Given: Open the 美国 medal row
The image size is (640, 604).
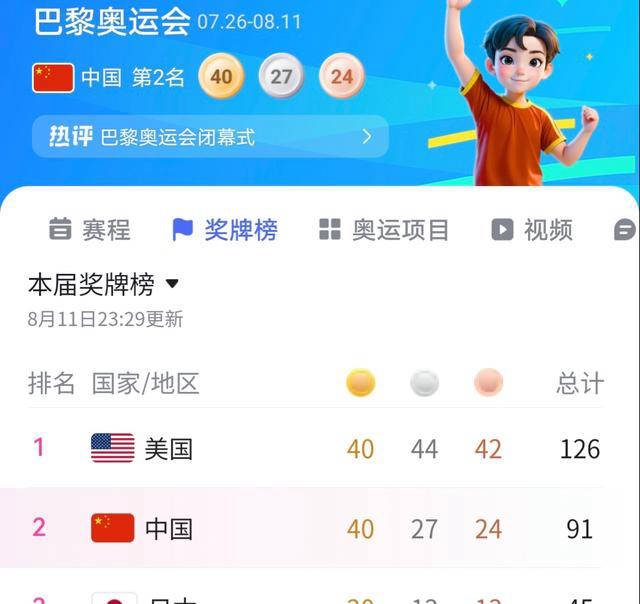Looking at the screenshot, I should pyautogui.click(x=320, y=449).
